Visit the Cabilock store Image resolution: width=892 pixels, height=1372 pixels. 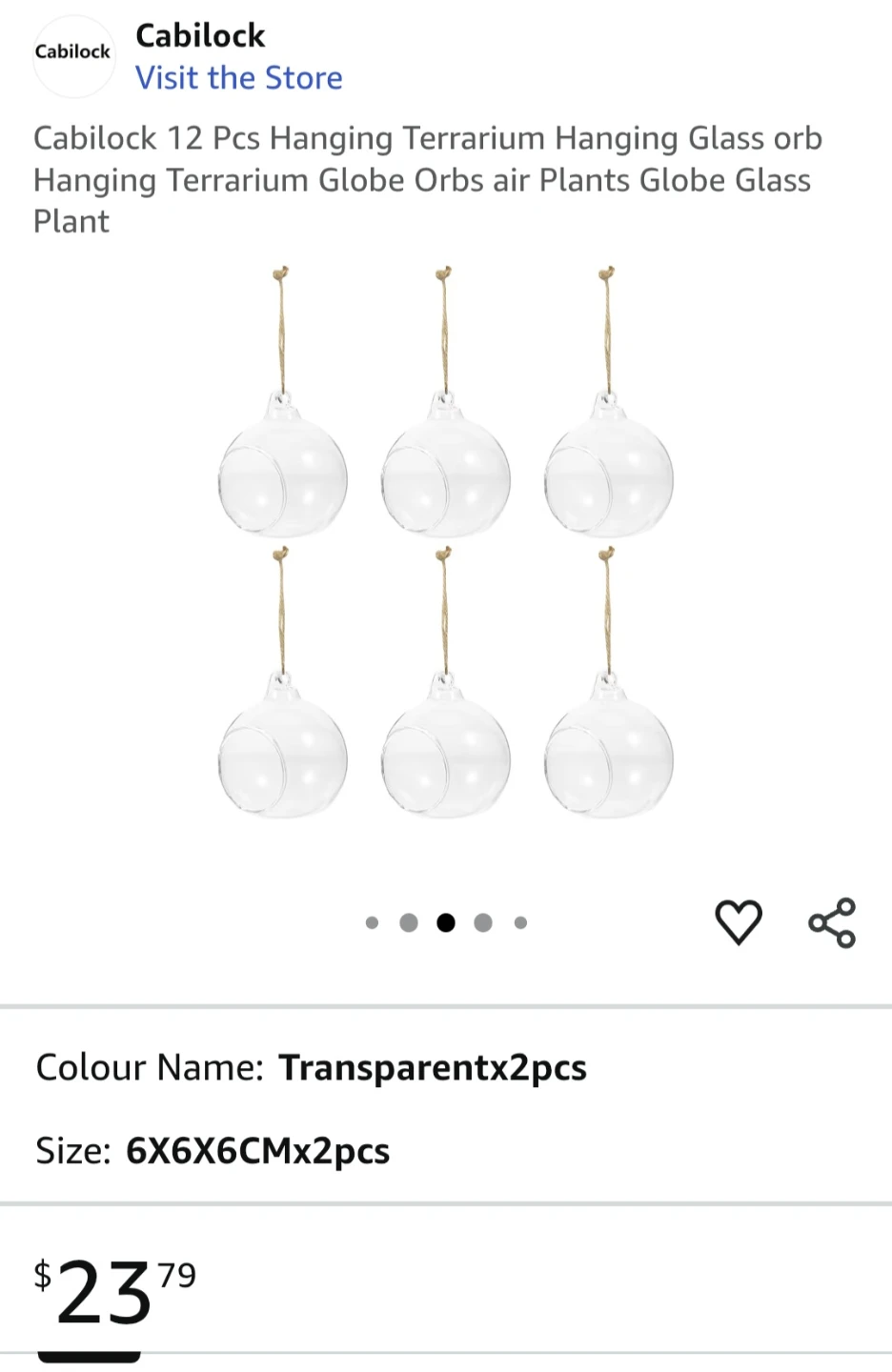tap(238, 78)
